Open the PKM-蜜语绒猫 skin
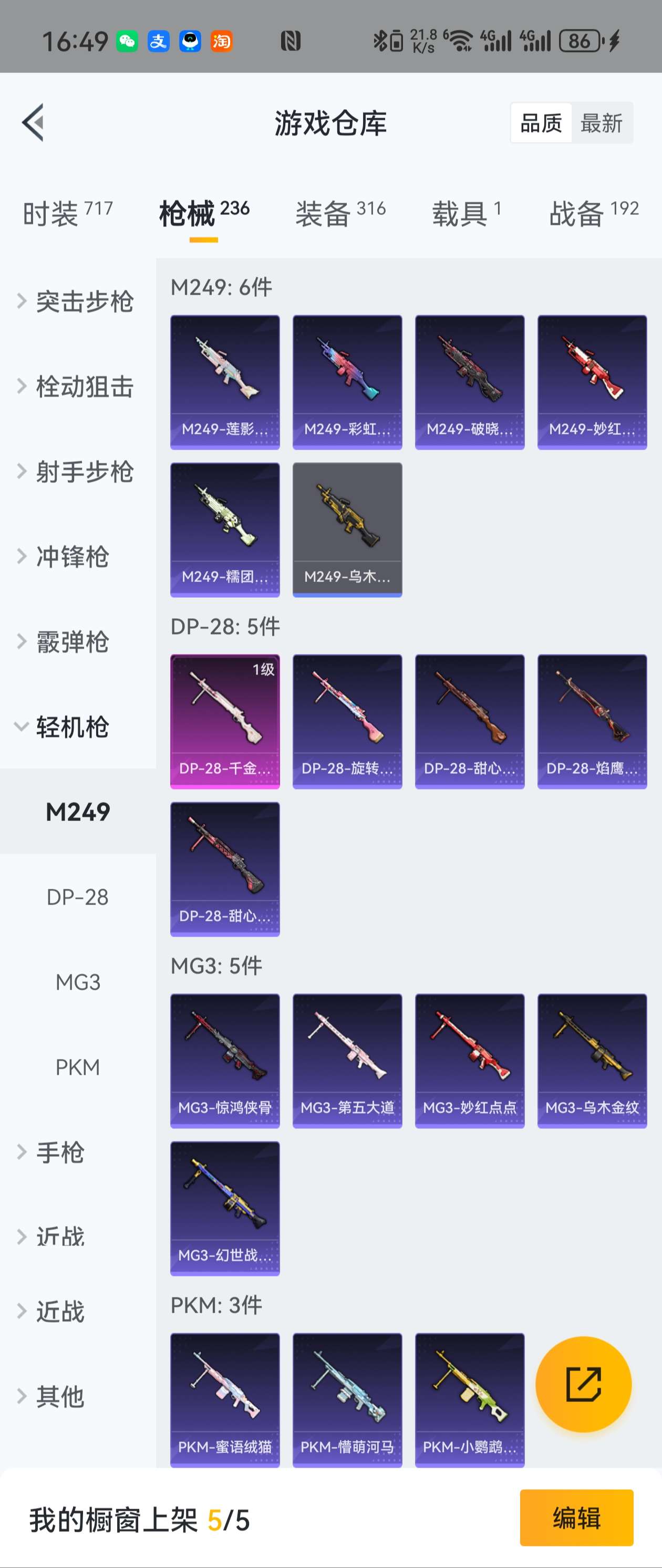 [225, 1400]
